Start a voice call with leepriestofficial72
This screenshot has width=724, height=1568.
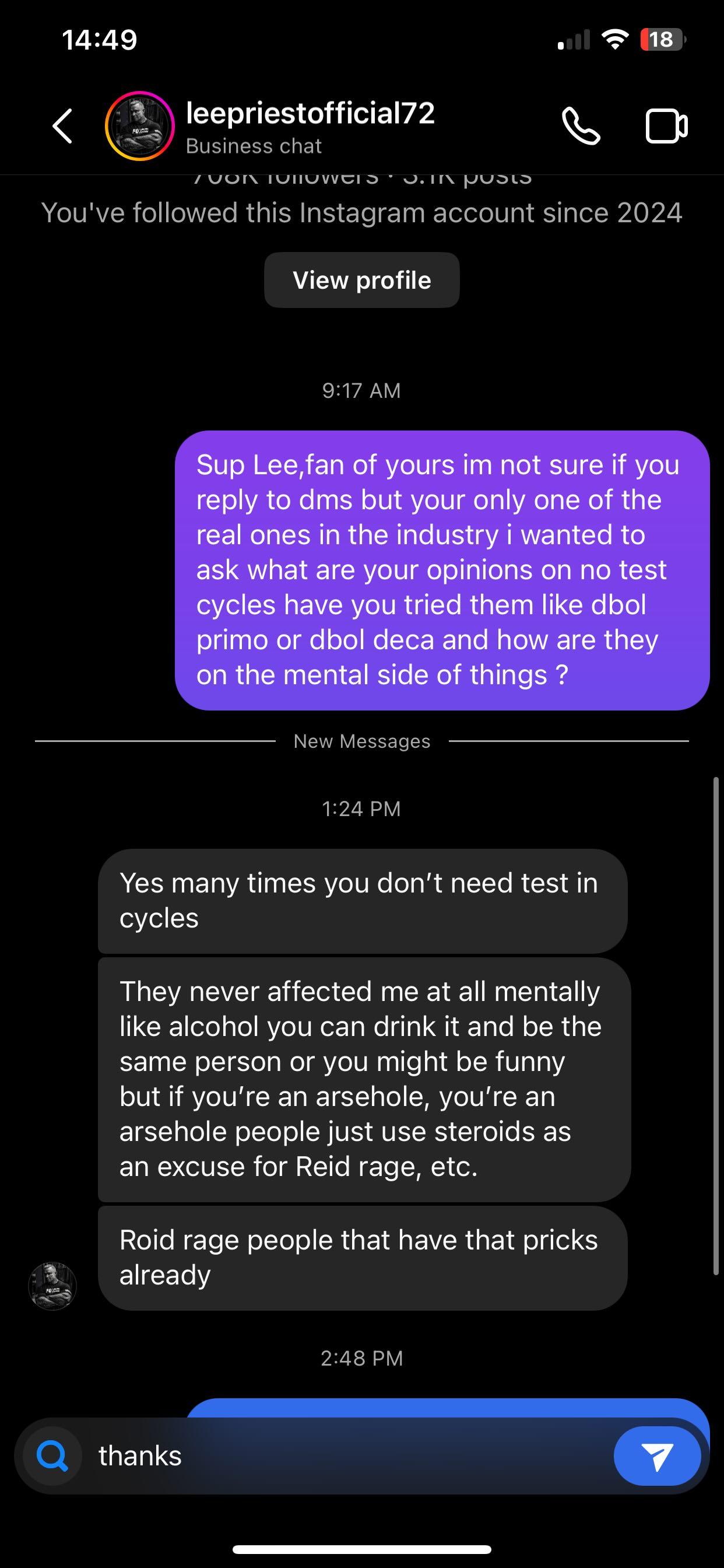click(x=581, y=127)
